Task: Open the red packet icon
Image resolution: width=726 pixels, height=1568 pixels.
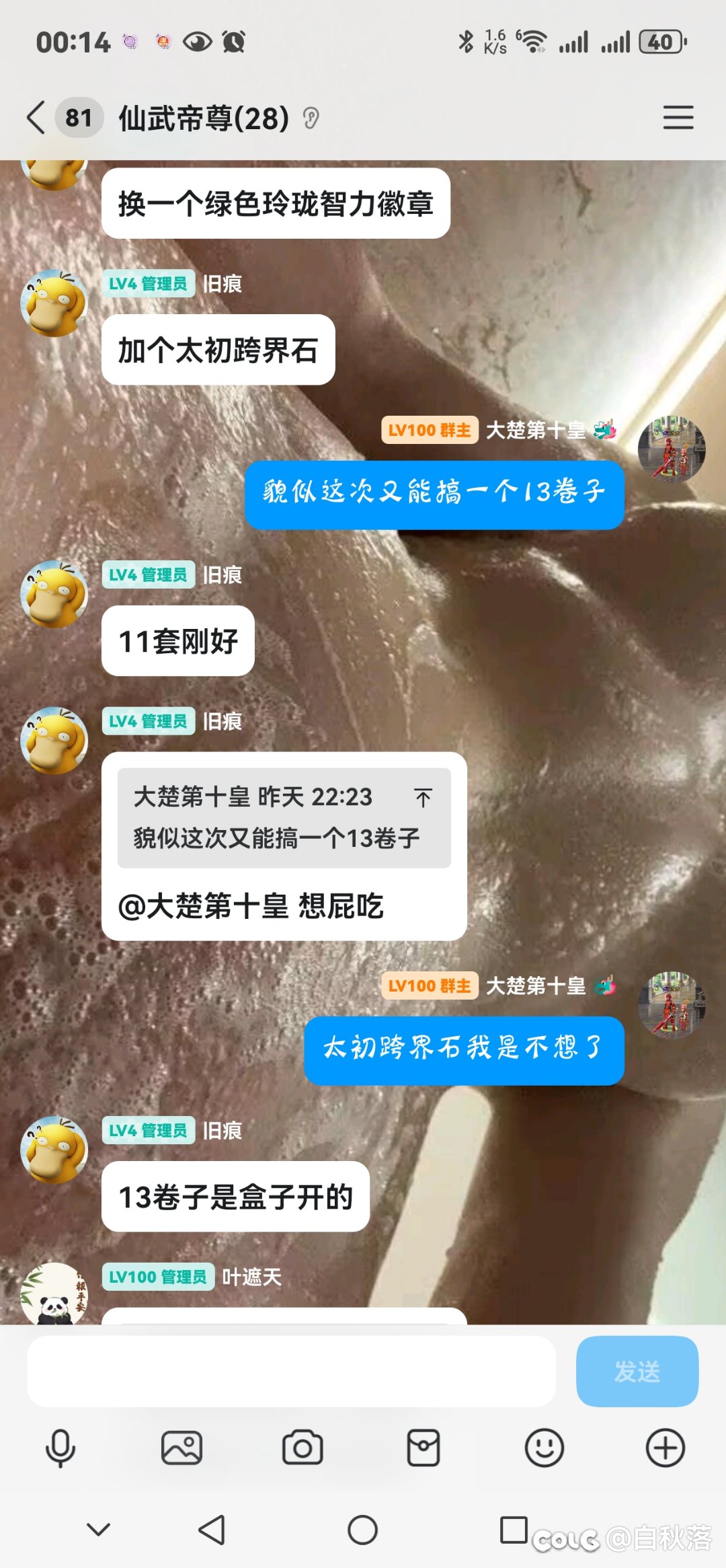Action: (424, 1448)
